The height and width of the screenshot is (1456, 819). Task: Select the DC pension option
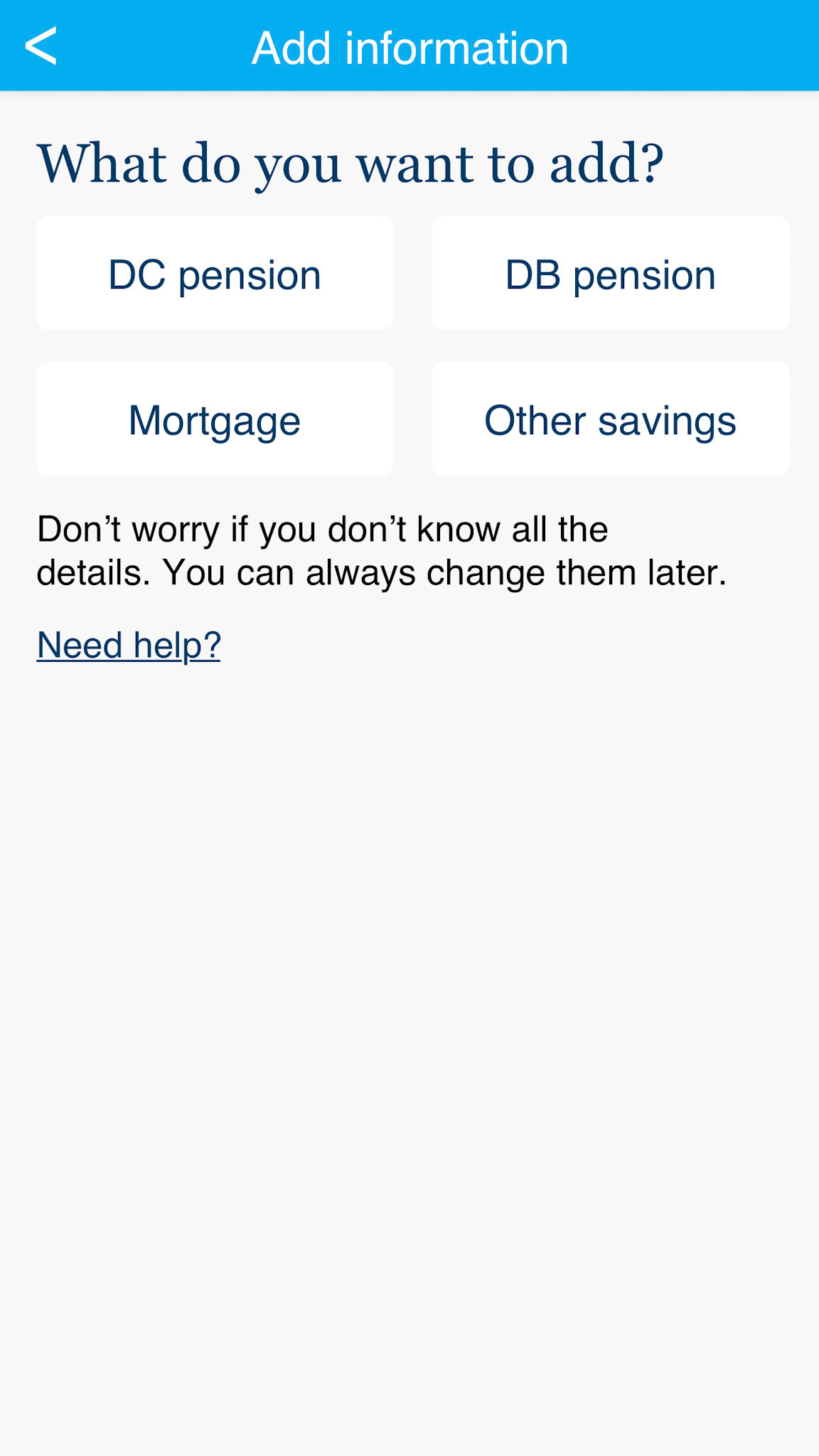pyautogui.click(x=215, y=273)
